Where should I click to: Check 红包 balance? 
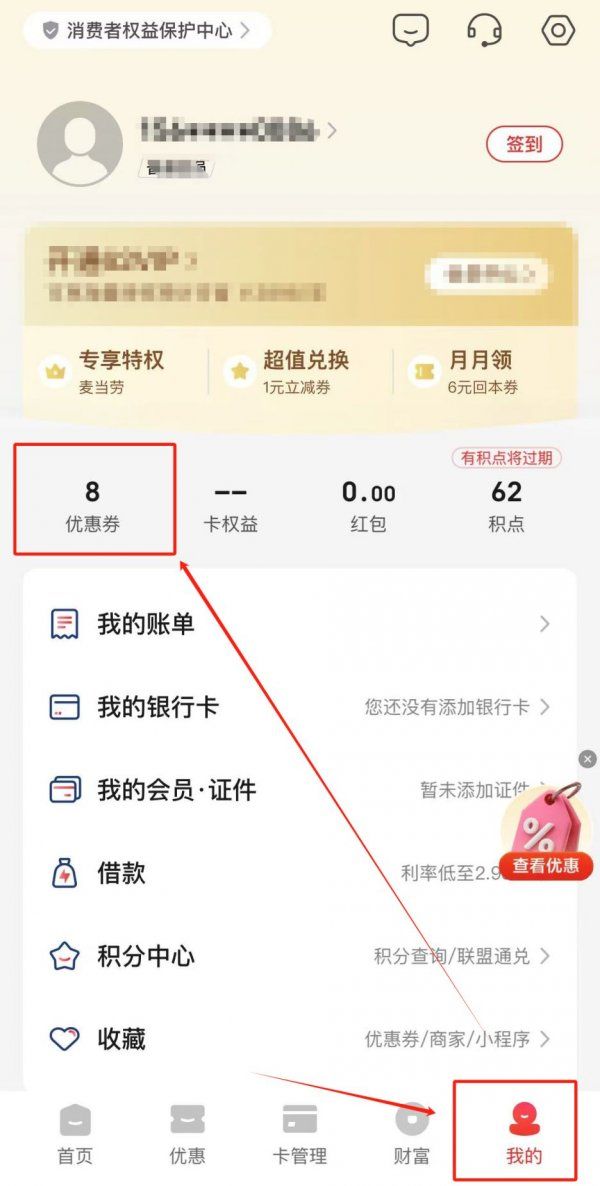368,504
